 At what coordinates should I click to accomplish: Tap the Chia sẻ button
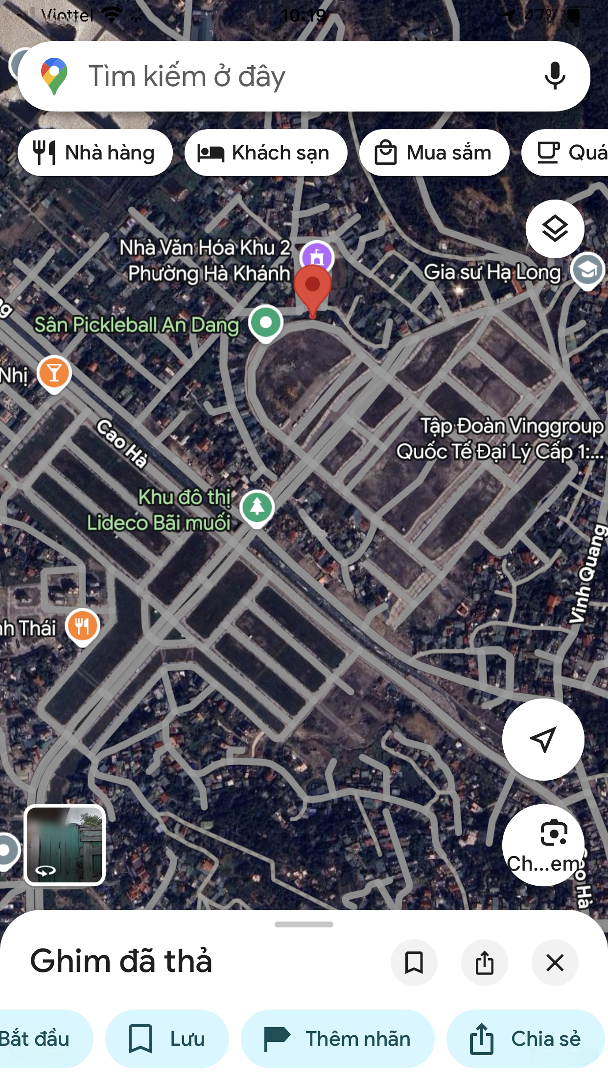pyautogui.click(x=526, y=1039)
